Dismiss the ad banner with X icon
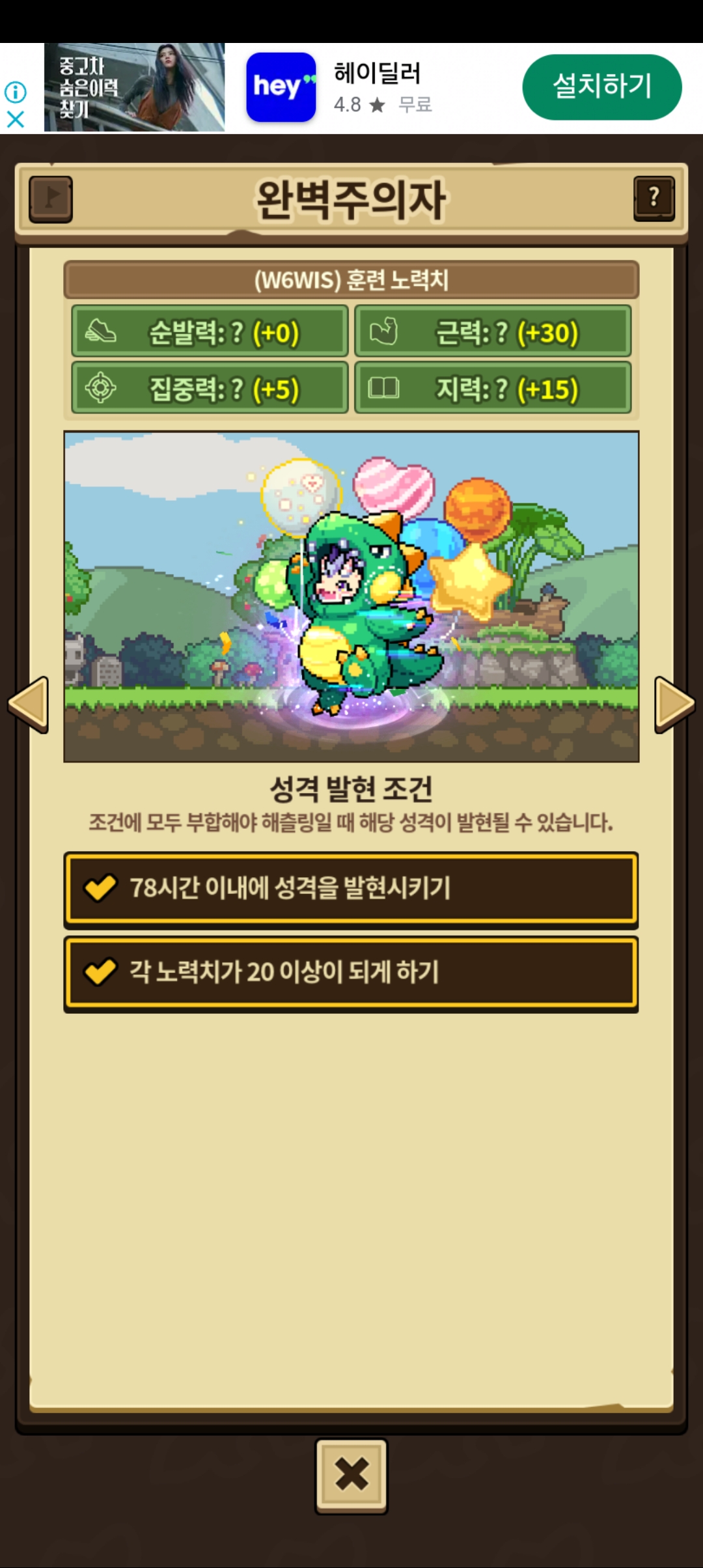Viewport: 703px width, 1568px height. click(16, 119)
